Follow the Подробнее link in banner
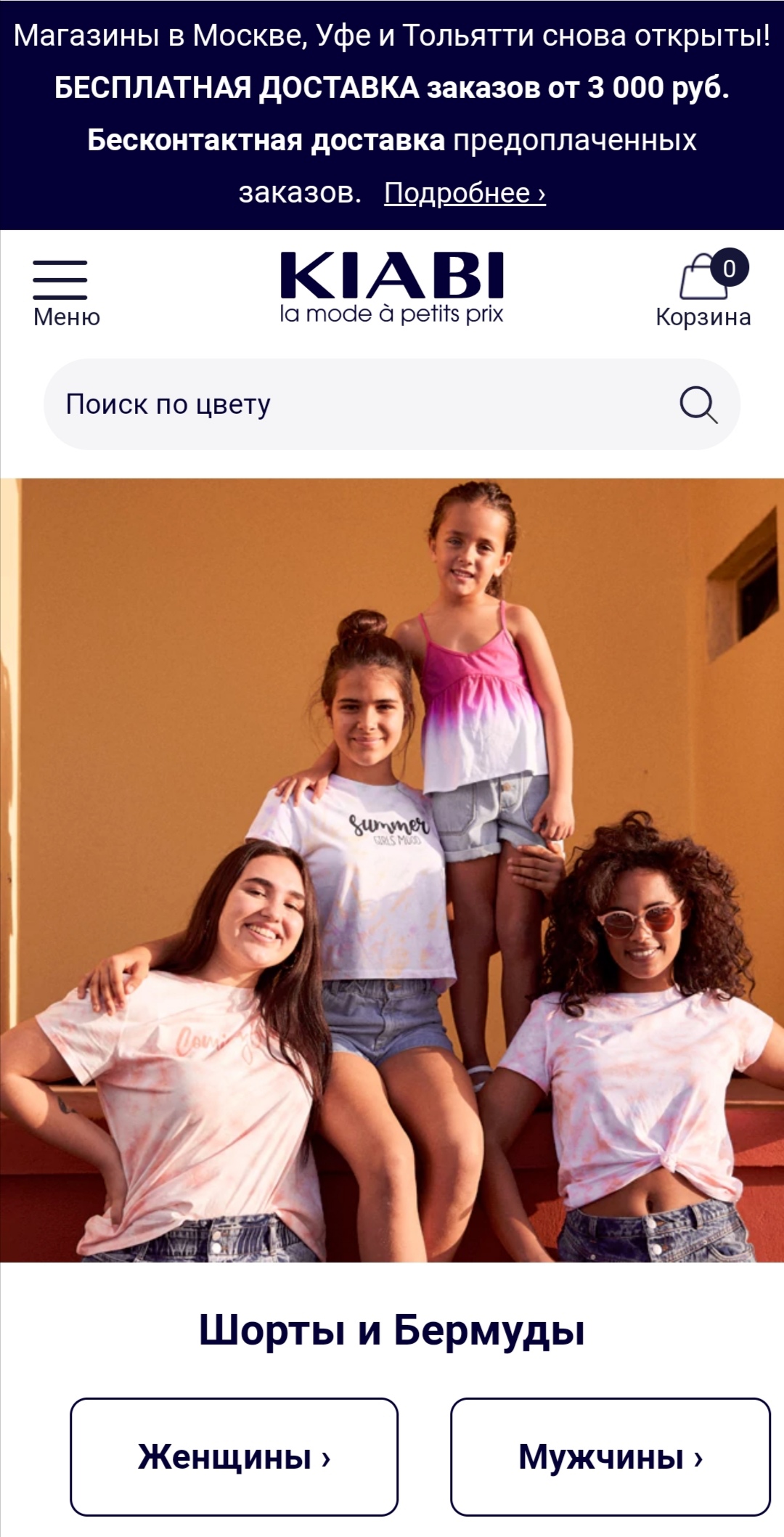This screenshot has width=784, height=1537. click(x=465, y=193)
